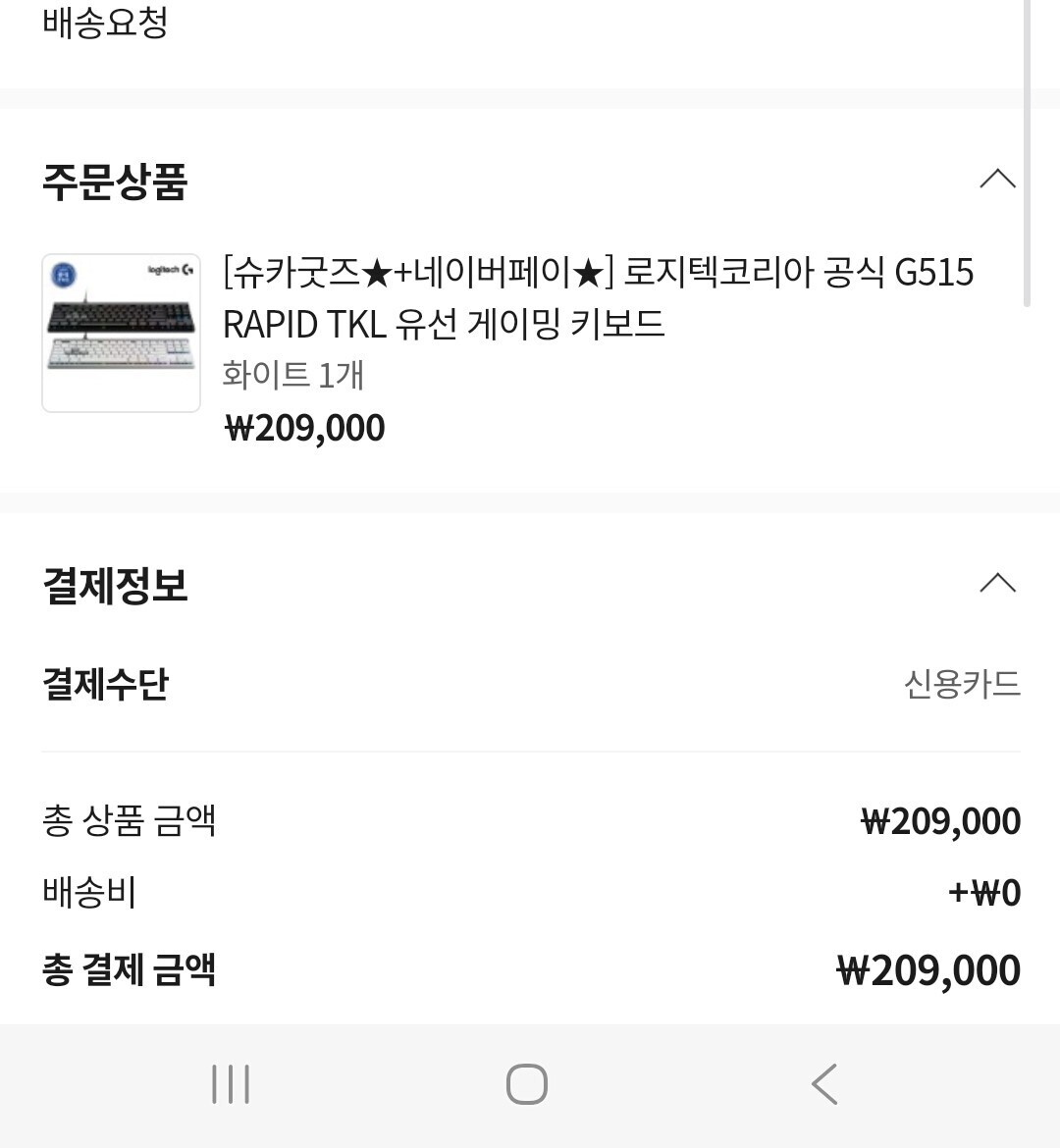Collapse the 결제정보 section

pos(997,583)
